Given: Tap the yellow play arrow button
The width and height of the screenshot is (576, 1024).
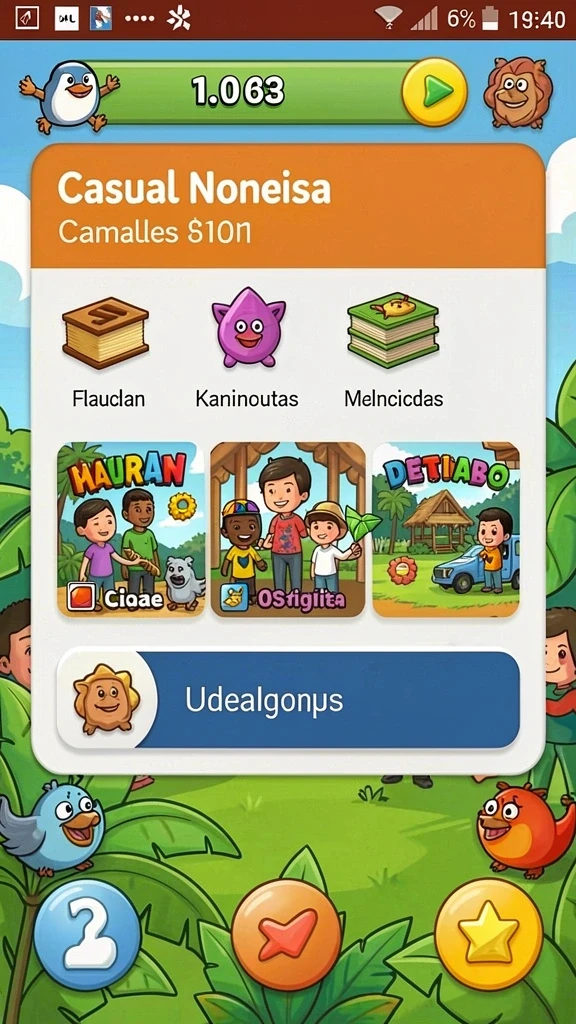Looking at the screenshot, I should (434, 92).
